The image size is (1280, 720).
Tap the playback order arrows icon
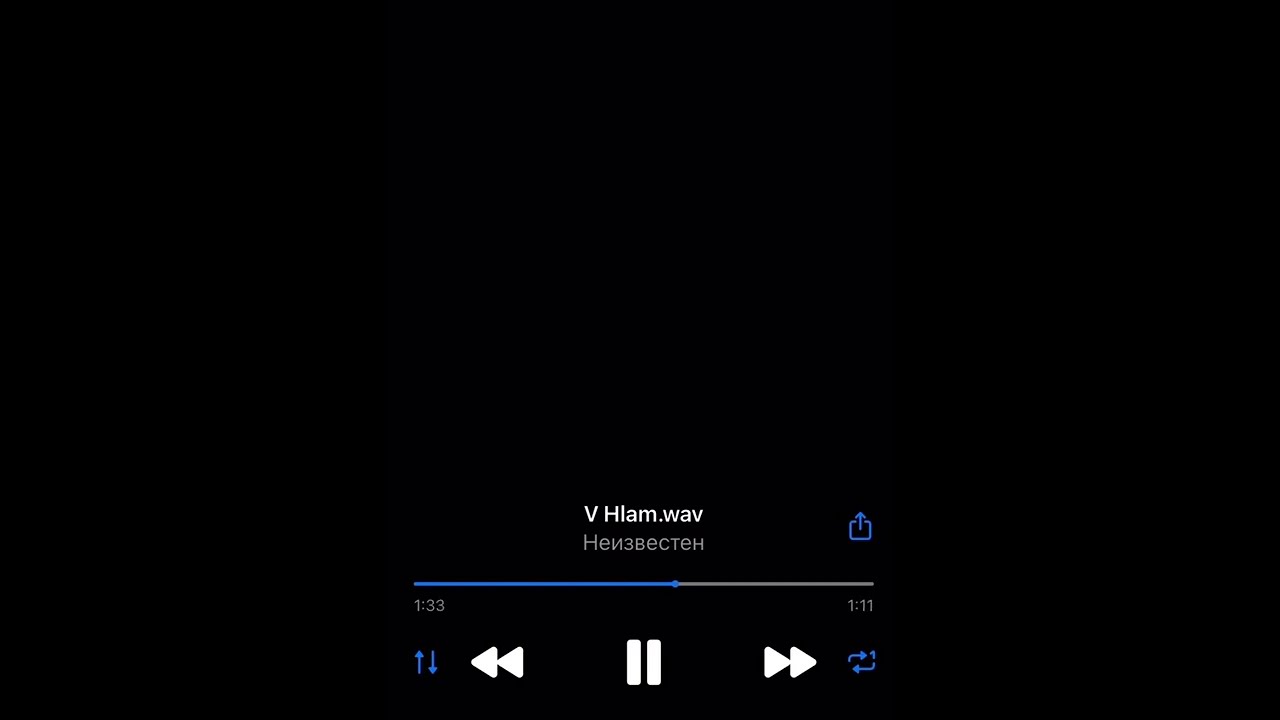pyautogui.click(x=426, y=662)
